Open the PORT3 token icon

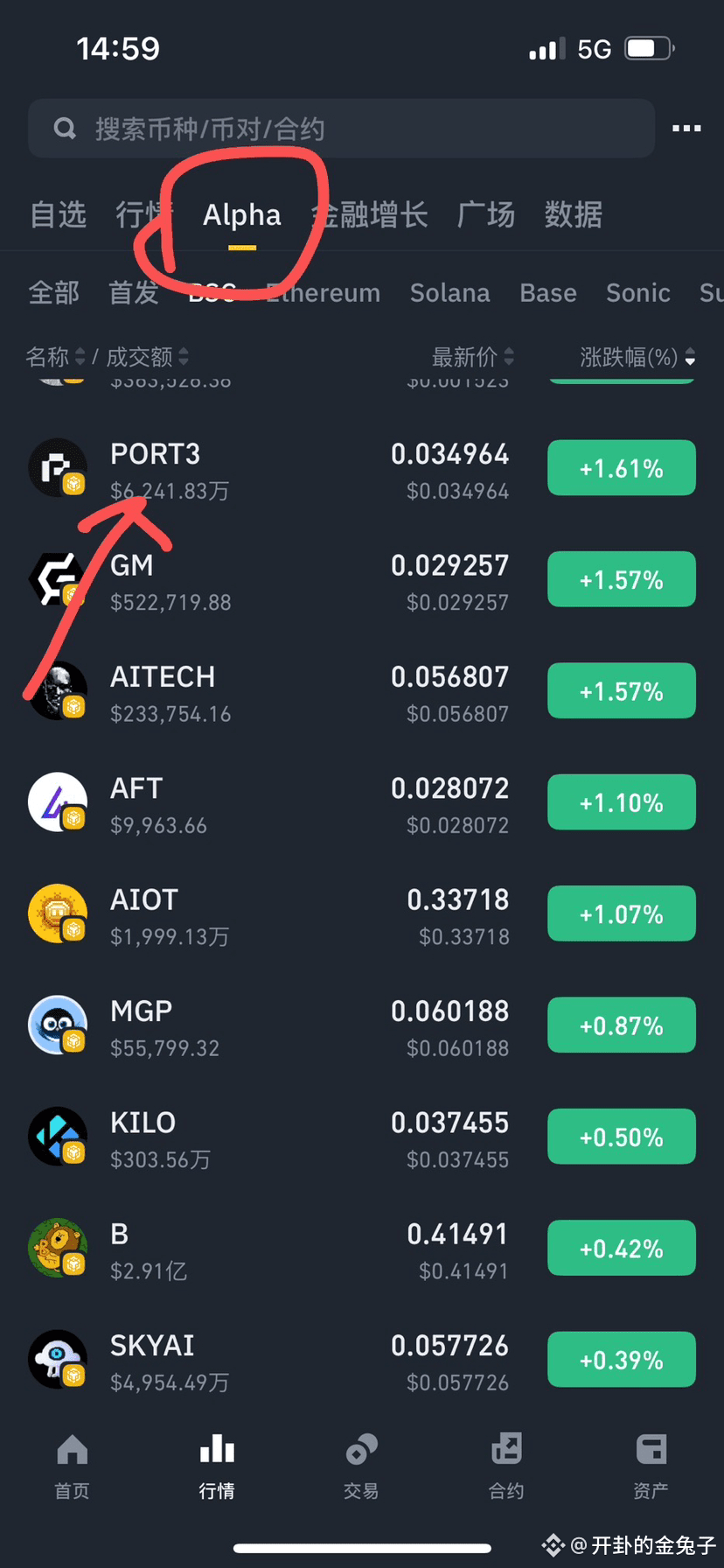58,468
